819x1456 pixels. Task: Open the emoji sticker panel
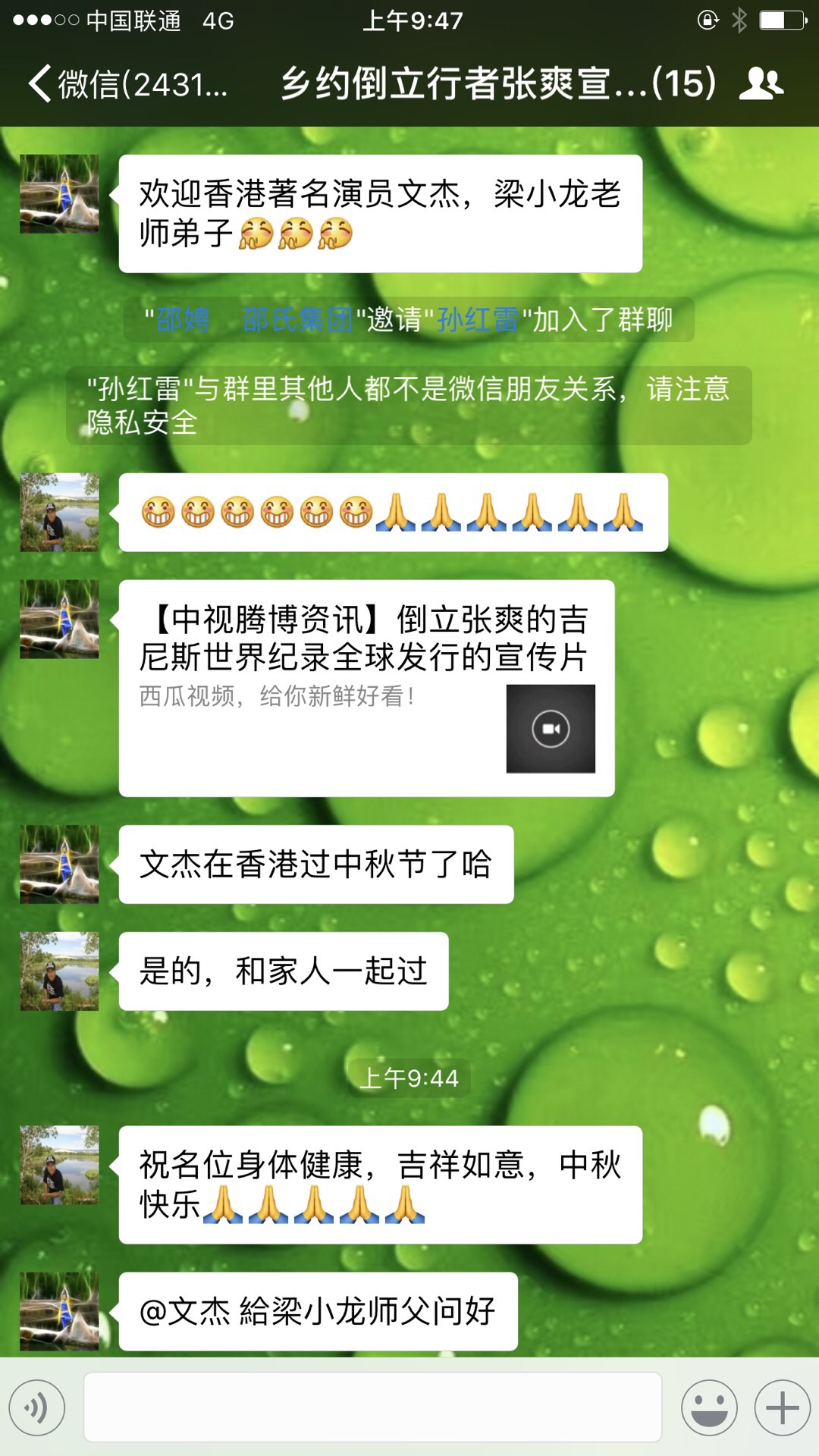(709, 1408)
